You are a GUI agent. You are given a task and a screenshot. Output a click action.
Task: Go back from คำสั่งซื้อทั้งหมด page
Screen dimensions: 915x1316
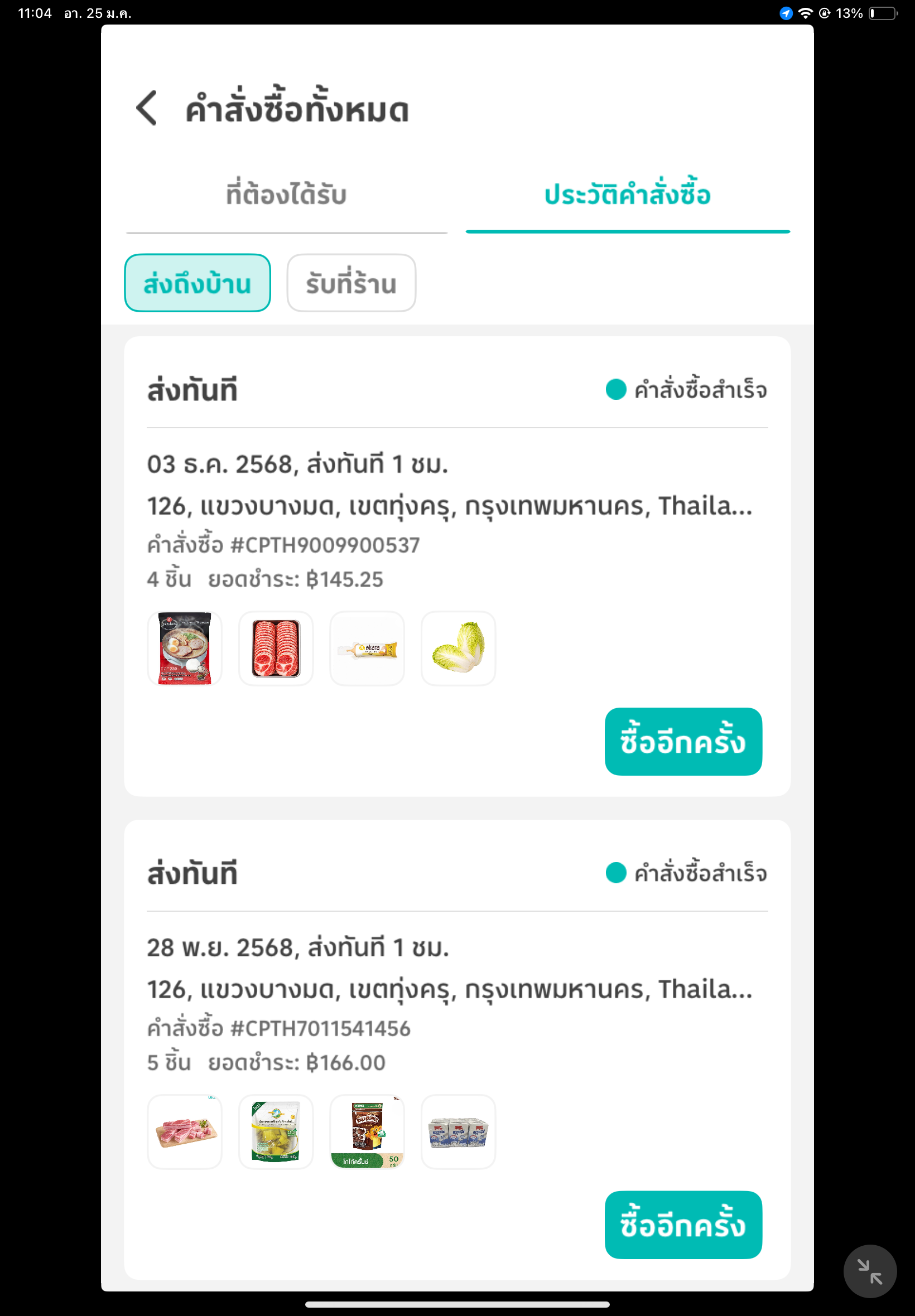[147, 108]
